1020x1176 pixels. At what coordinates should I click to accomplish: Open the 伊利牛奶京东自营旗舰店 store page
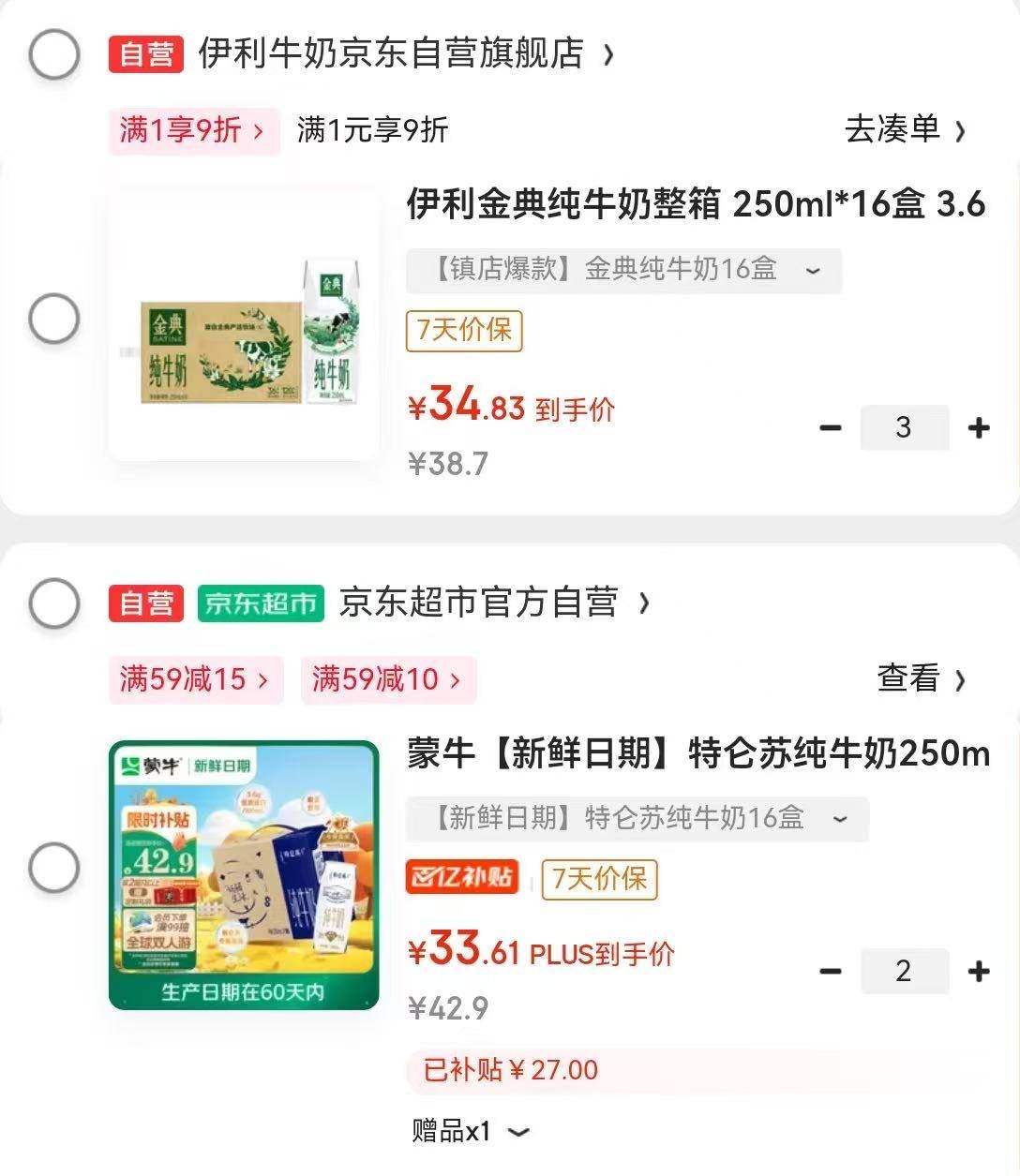403,53
